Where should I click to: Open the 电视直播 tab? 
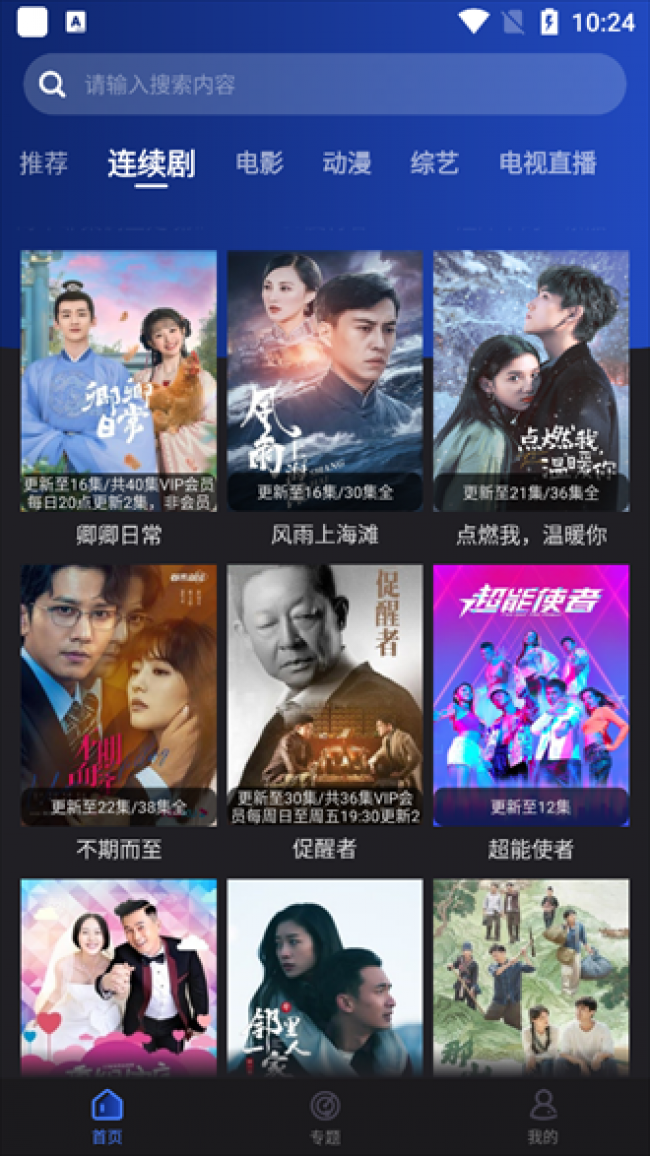[x=548, y=163]
